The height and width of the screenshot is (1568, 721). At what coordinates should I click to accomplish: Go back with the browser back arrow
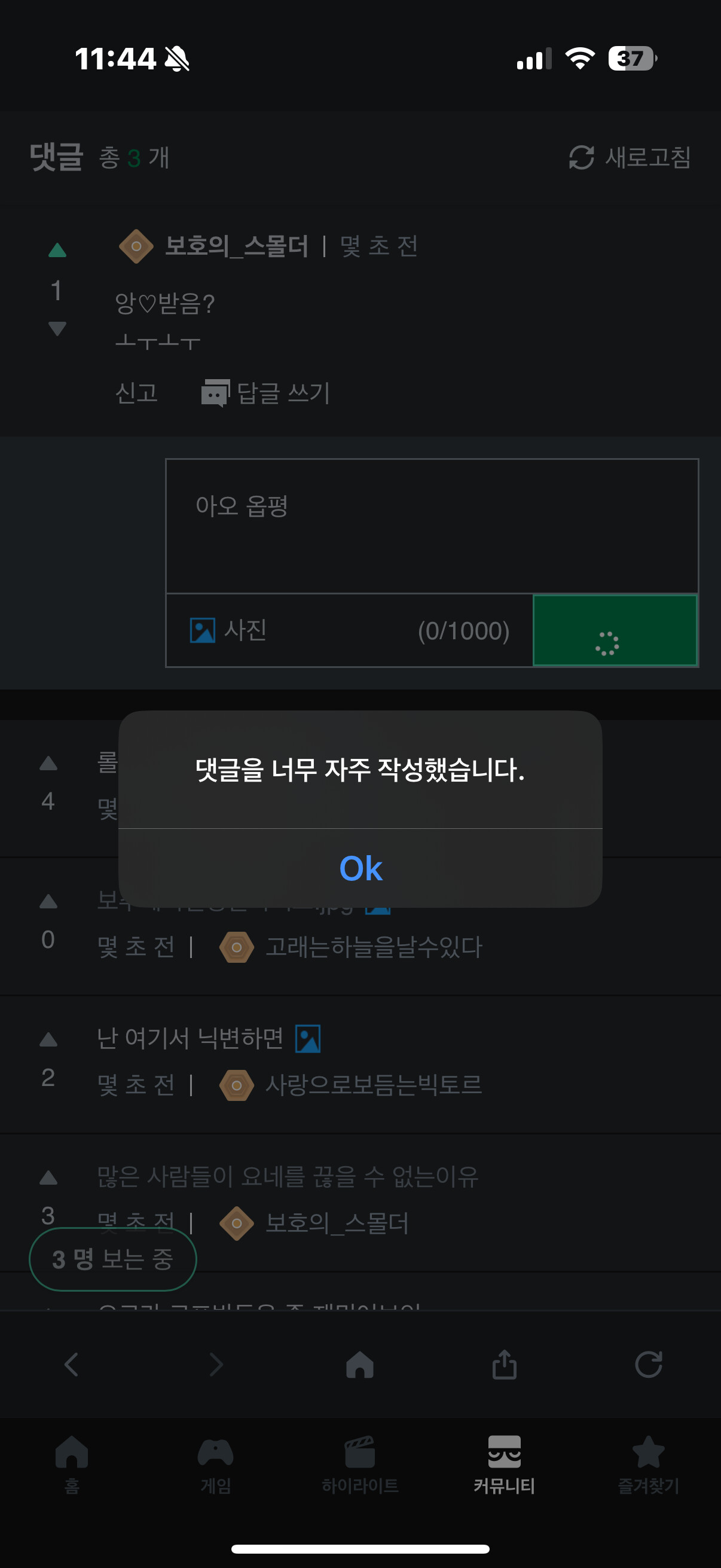point(72,1364)
